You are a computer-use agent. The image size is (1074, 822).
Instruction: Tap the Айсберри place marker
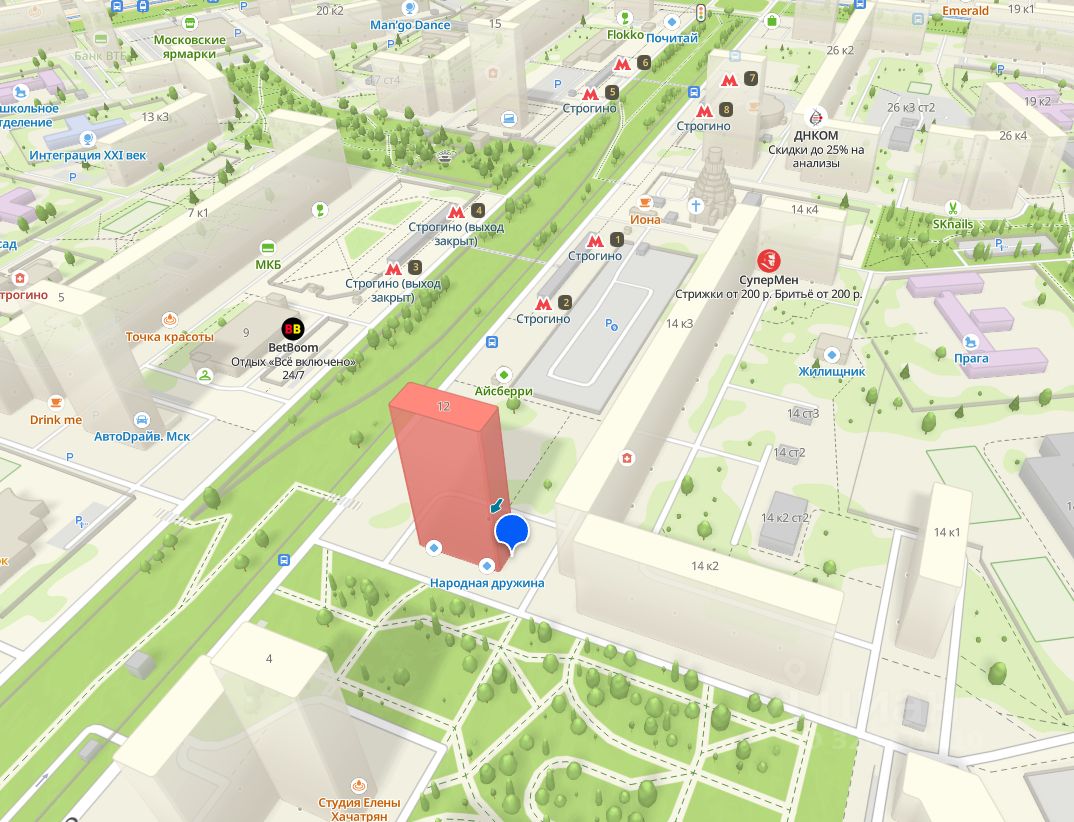pos(504,373)
